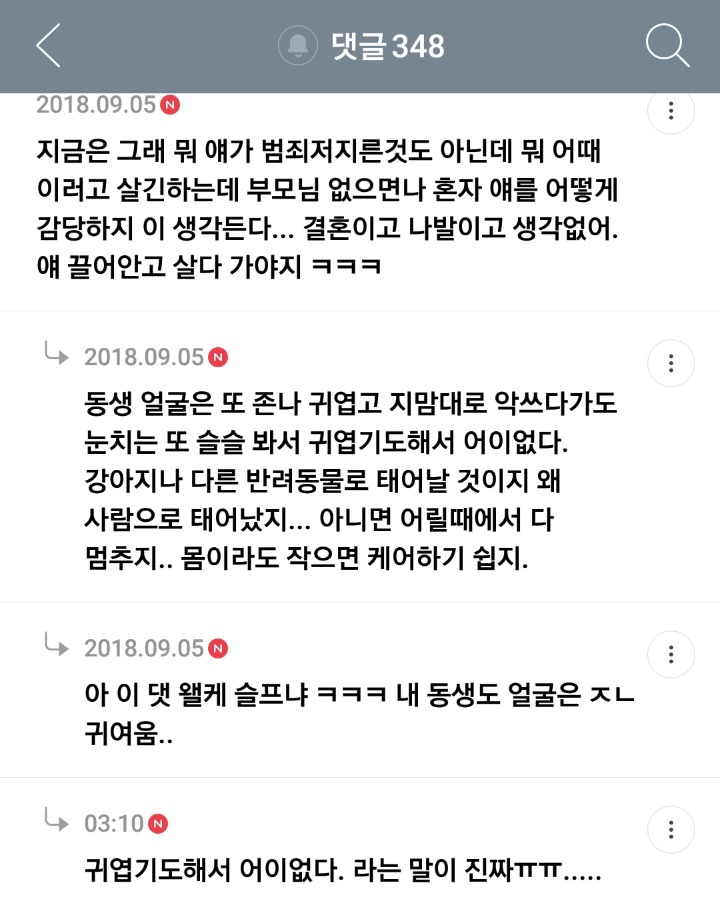The height and width of the screenshot is (909, 720).
Task: Open options menu for the 동생 얼굴은 reply
Action: [670, 363]
